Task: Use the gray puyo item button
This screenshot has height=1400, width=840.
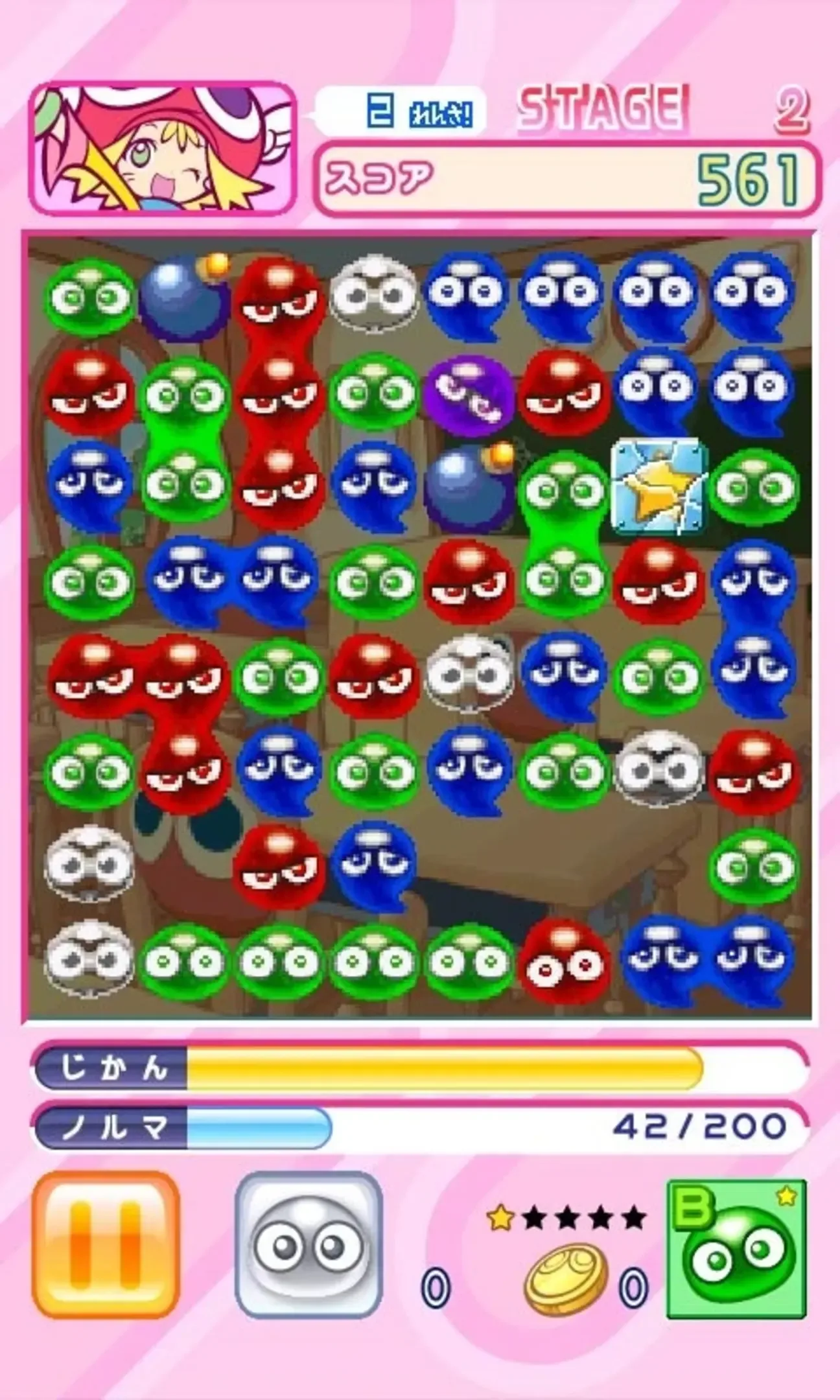Action: (309, 1244)
